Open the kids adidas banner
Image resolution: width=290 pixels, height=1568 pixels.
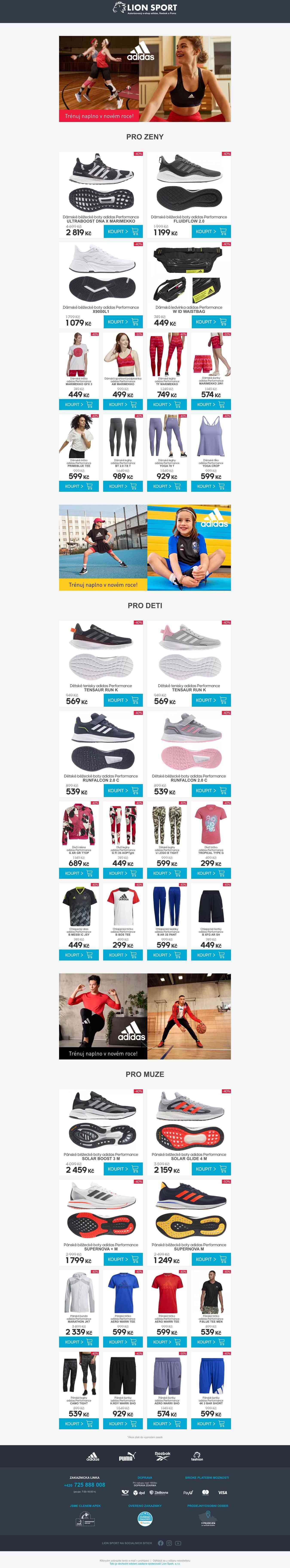(x=145, y=547)
